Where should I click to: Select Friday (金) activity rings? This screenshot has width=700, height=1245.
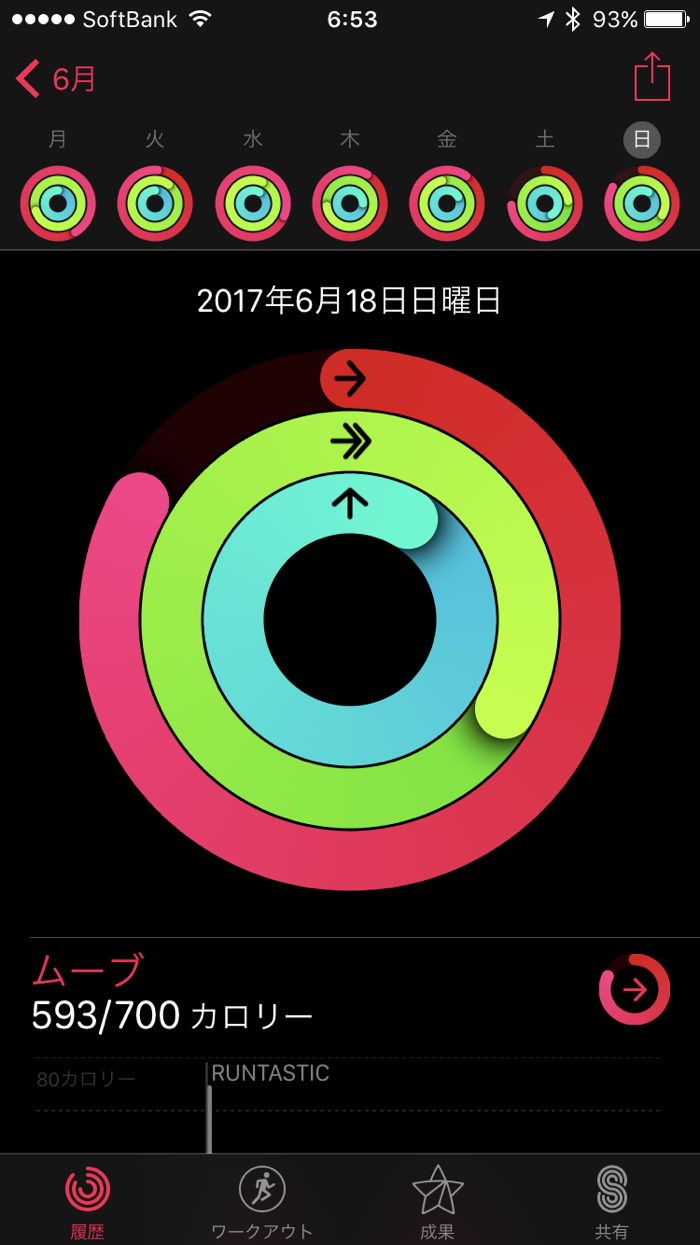click(447, 204)
